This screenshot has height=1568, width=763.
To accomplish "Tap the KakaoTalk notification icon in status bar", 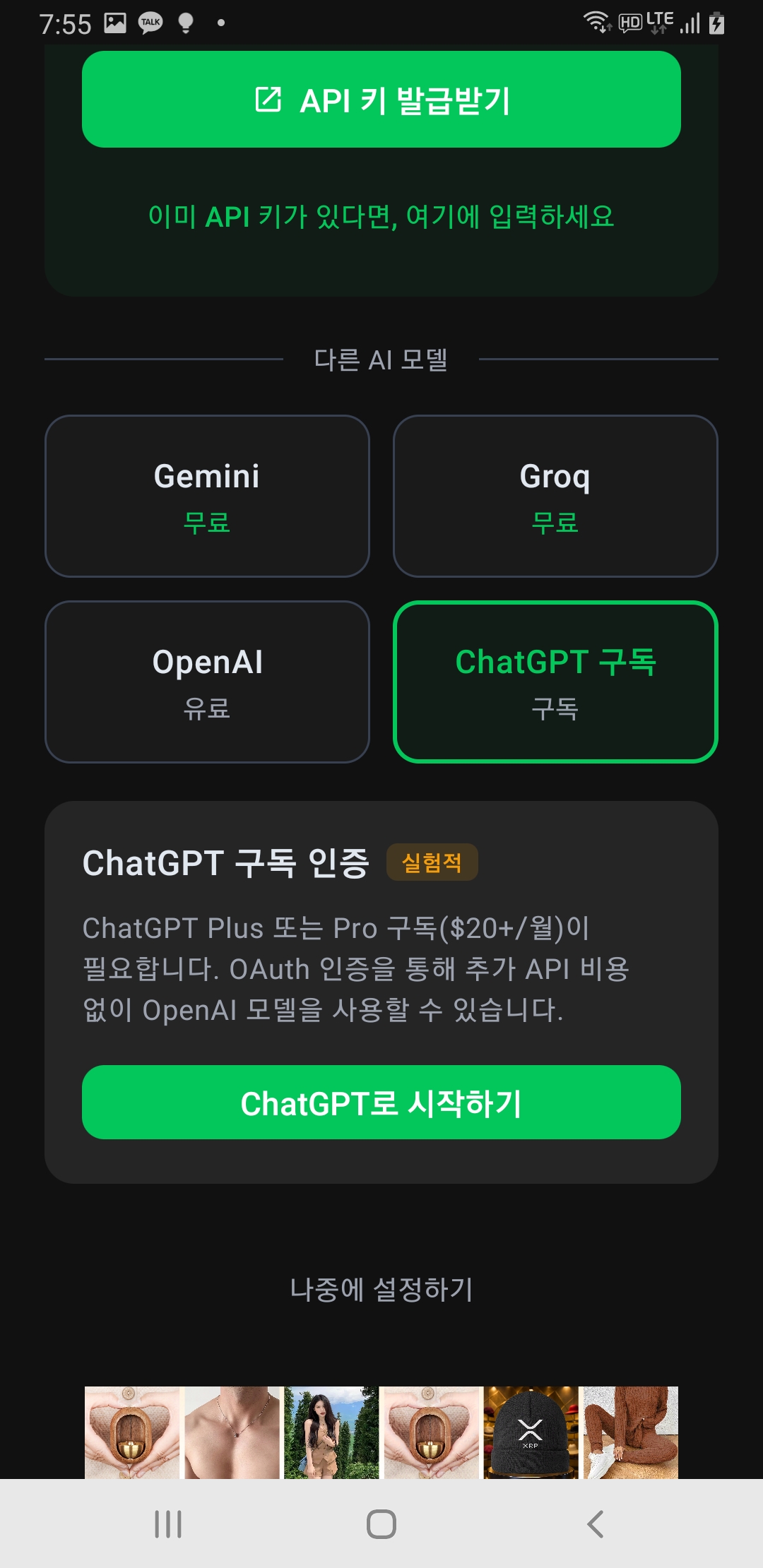I will [149, 21].
